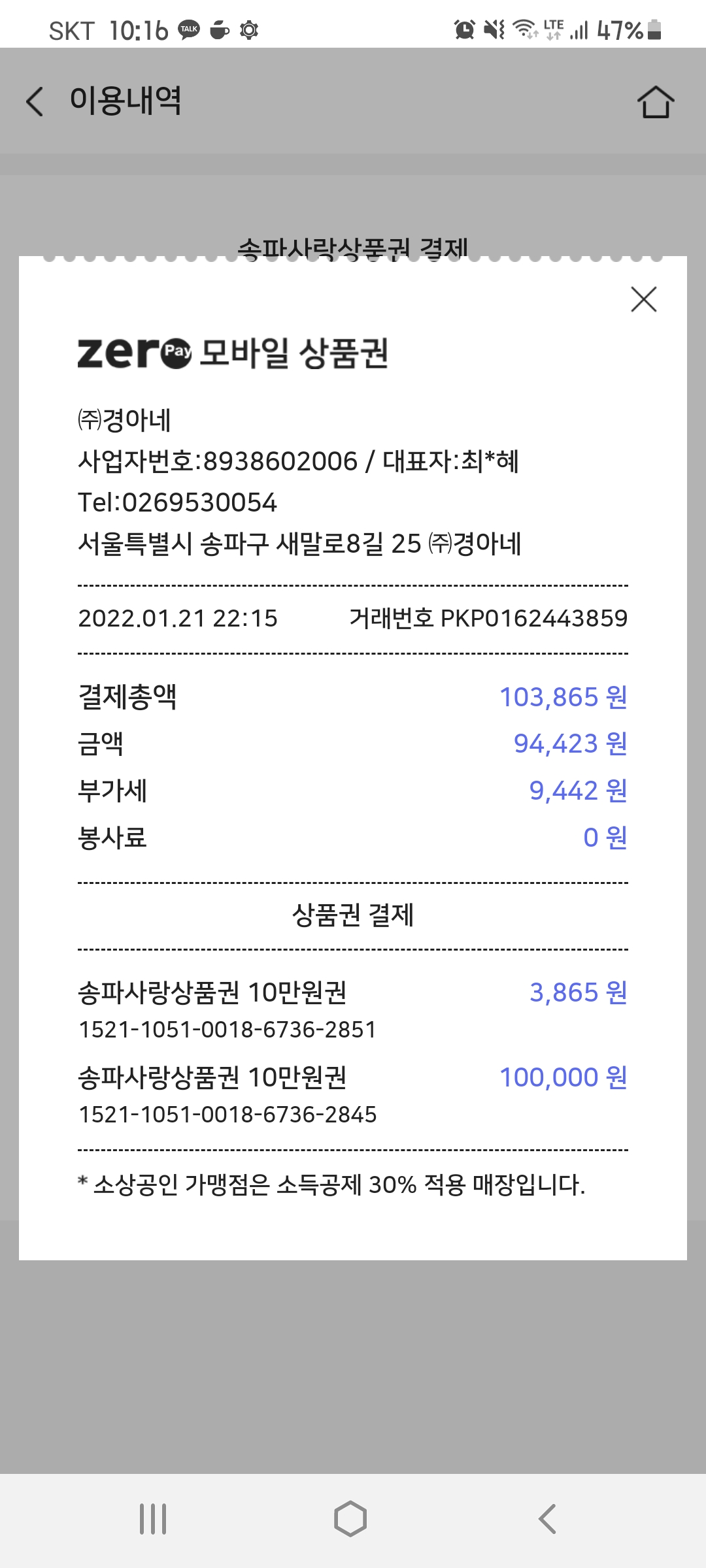The width and height of the screenshot is (706, 1568).
Task: Open the home icon in the header
Action: (x=656, y=102)
